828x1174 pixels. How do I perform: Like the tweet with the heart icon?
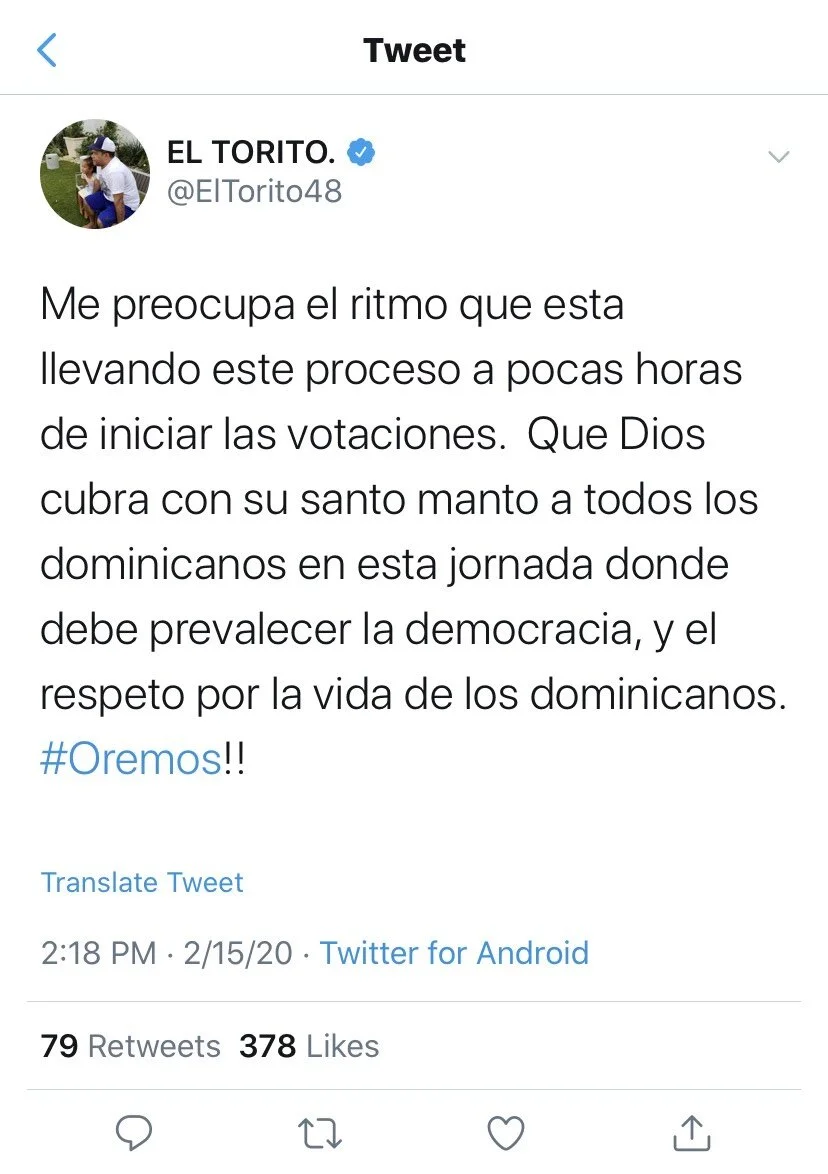pos(506,1133)
